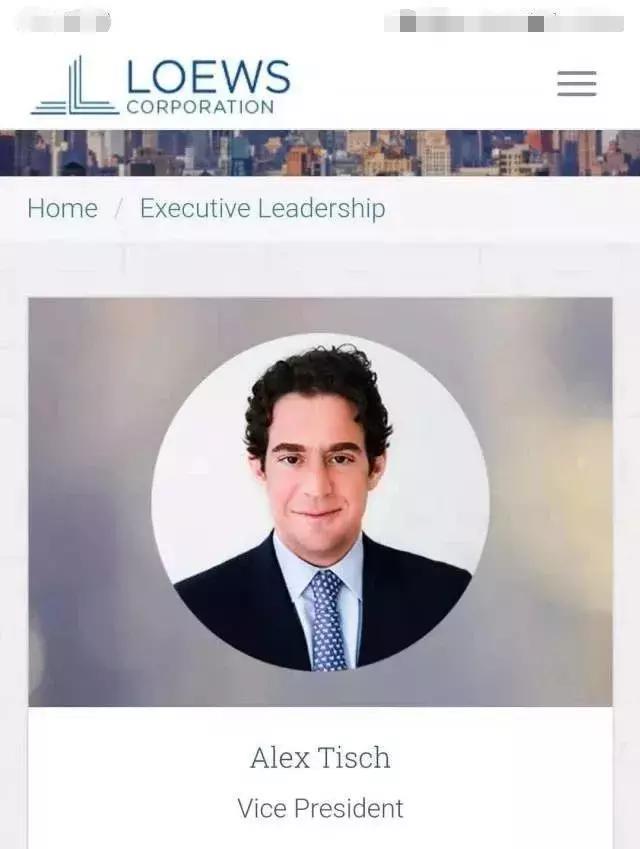Open the hamburger navigation menu

tap(576, 84)
